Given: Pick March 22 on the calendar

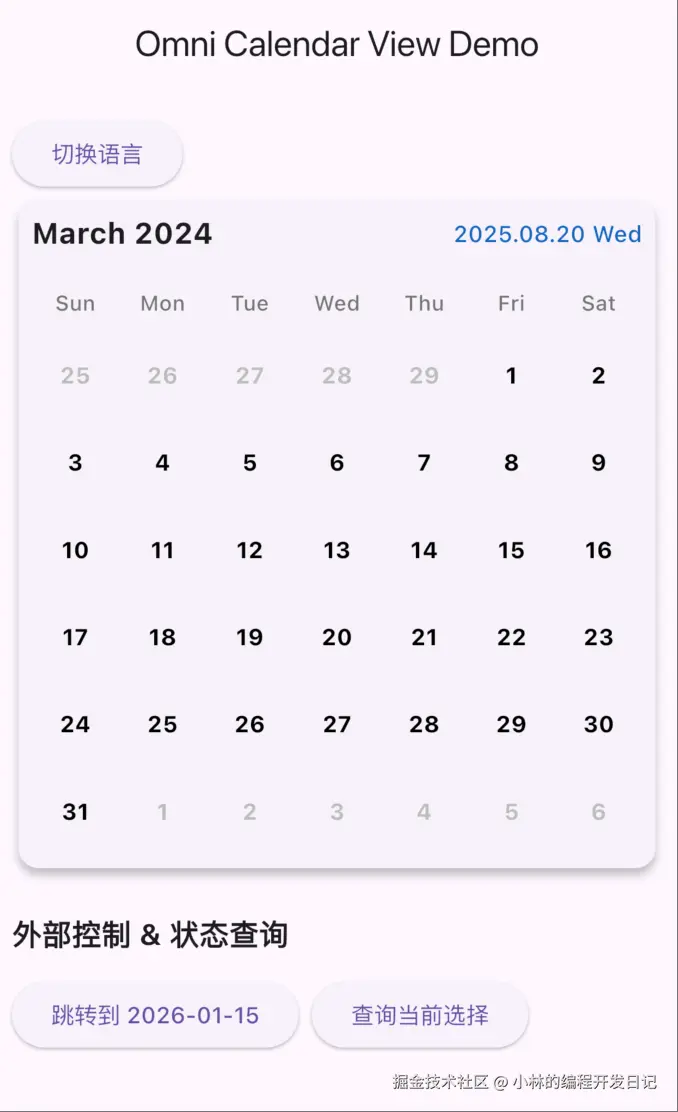Looking at the screenshot, I should 511,637.
